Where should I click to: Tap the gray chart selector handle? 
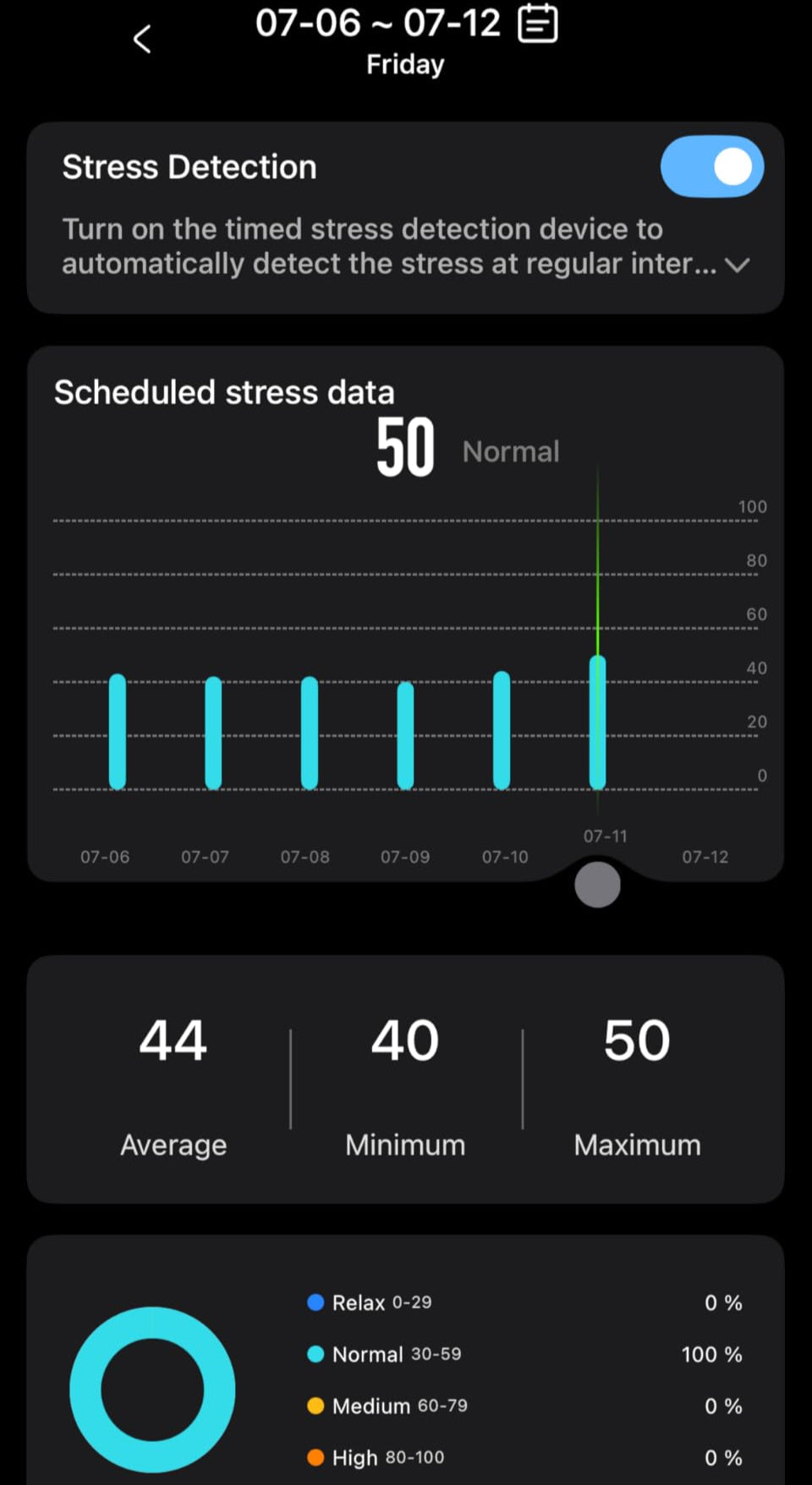coord(597,884)
